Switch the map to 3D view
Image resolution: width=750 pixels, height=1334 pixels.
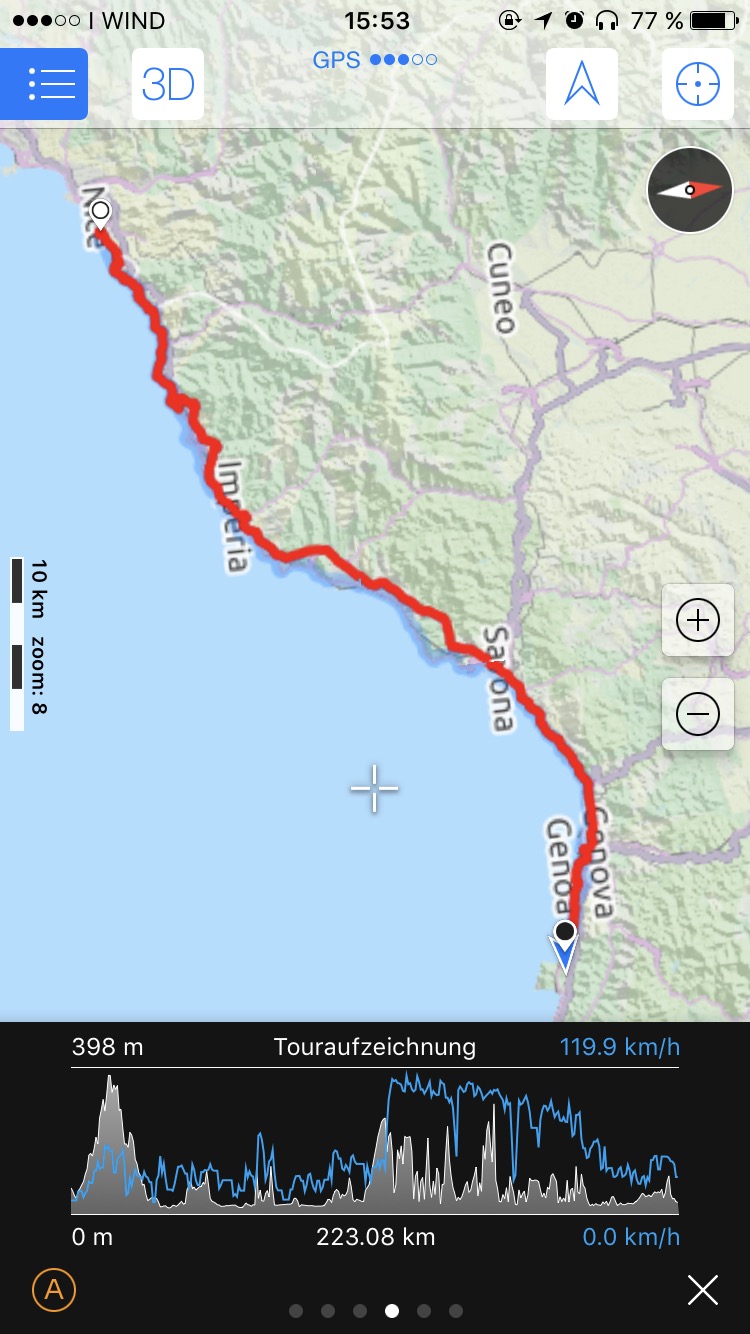tap(168, 84)
